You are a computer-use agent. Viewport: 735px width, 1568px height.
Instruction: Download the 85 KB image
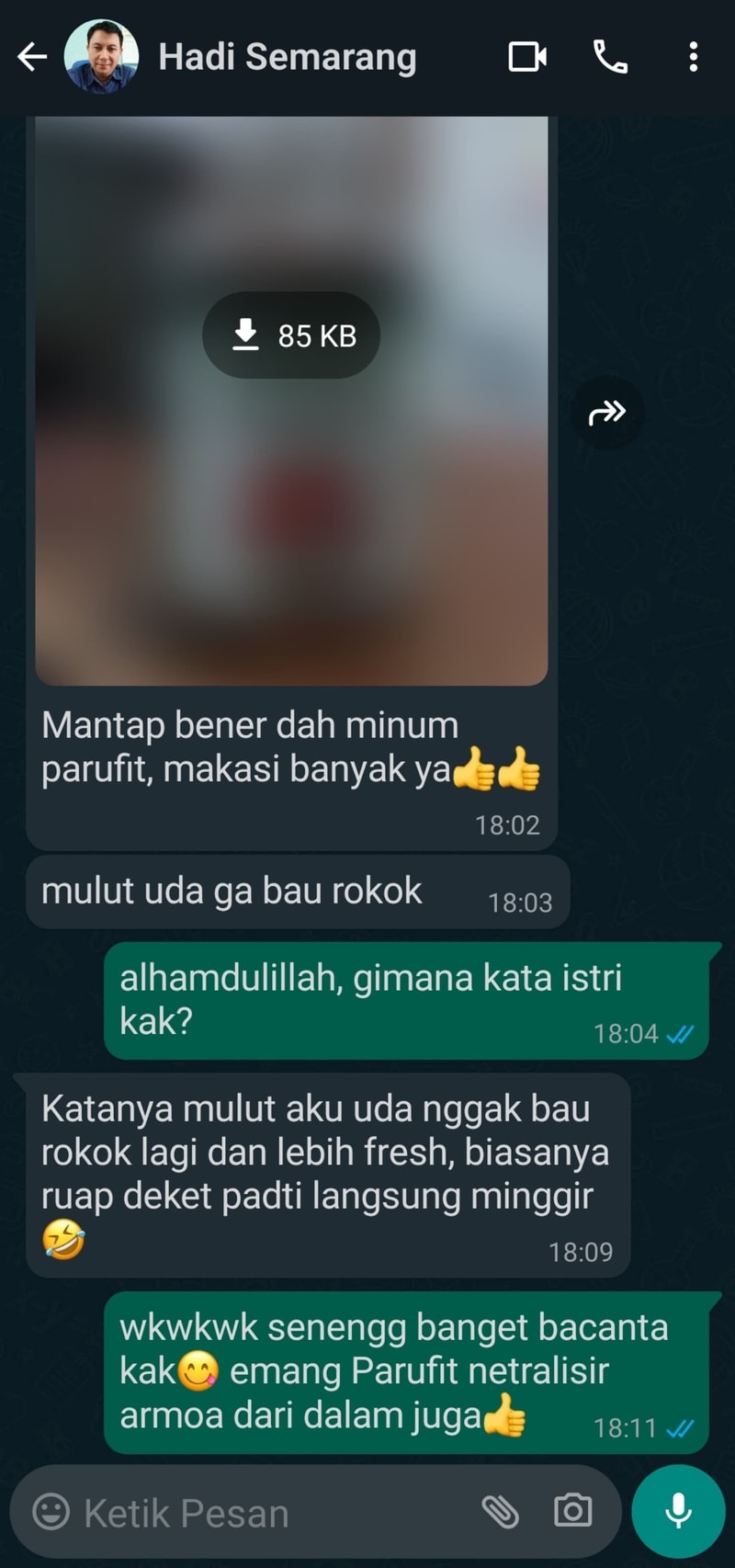tap(291, 335)
